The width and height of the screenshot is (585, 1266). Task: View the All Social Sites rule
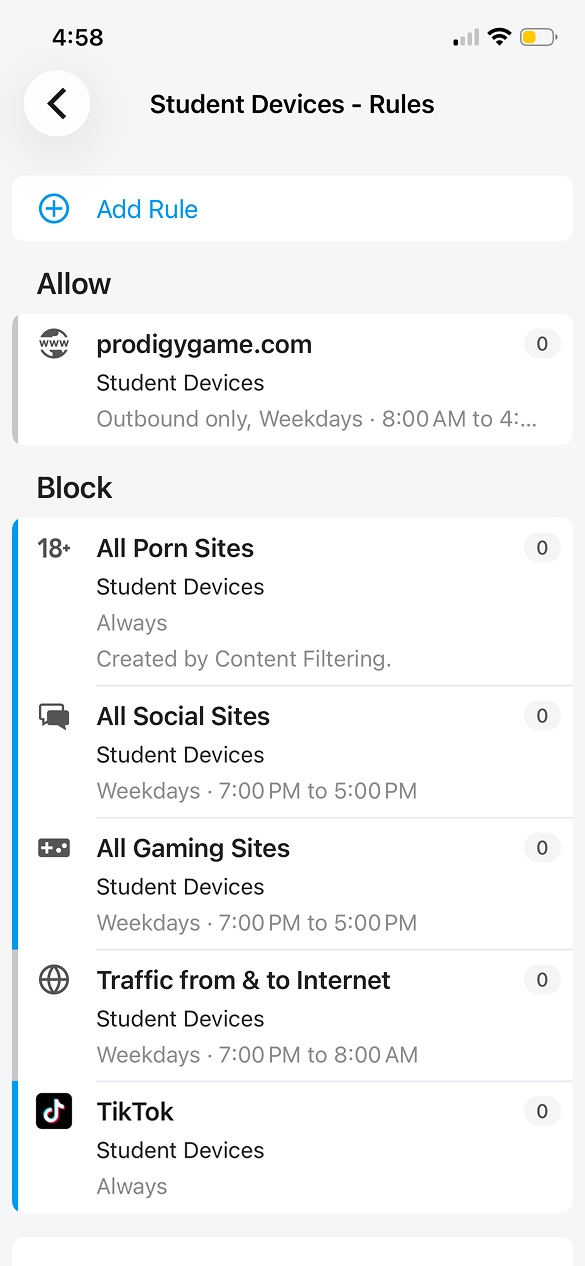[292, 752]
